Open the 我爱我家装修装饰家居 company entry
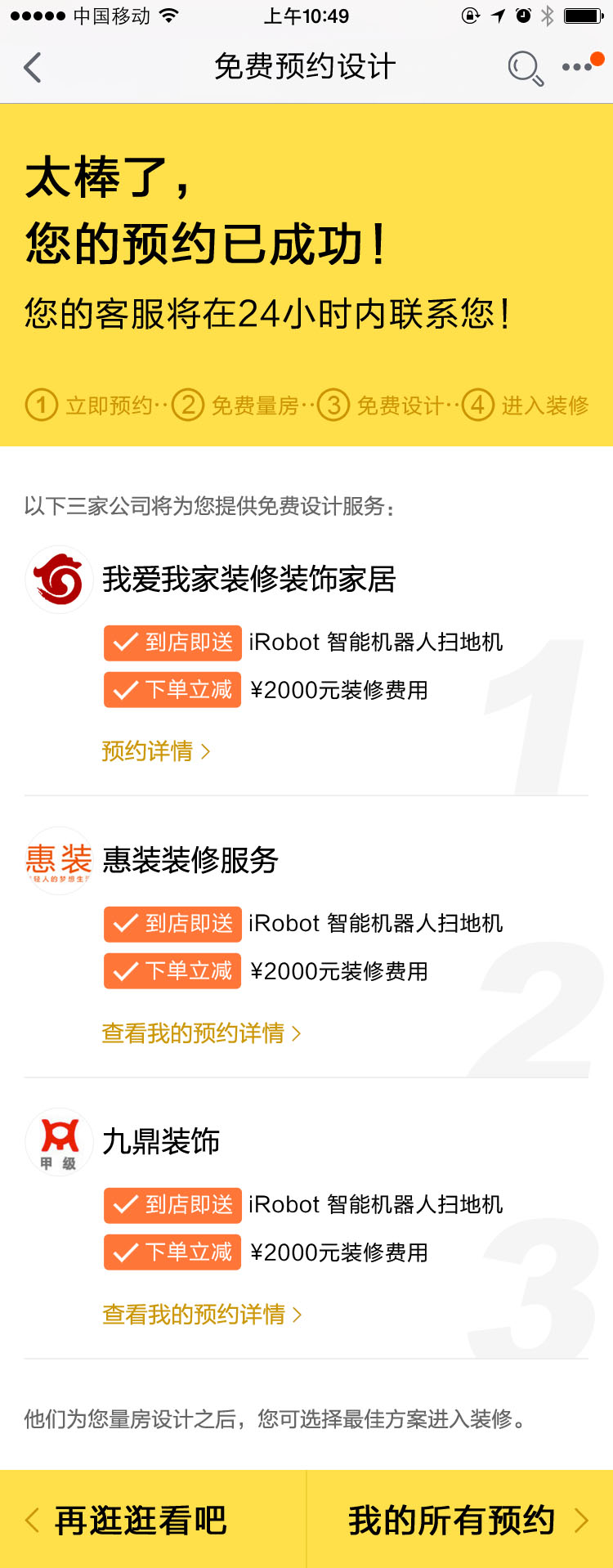Image resolution: width=613 pixels, height=1568 pixels. click(x=248, y=580)
